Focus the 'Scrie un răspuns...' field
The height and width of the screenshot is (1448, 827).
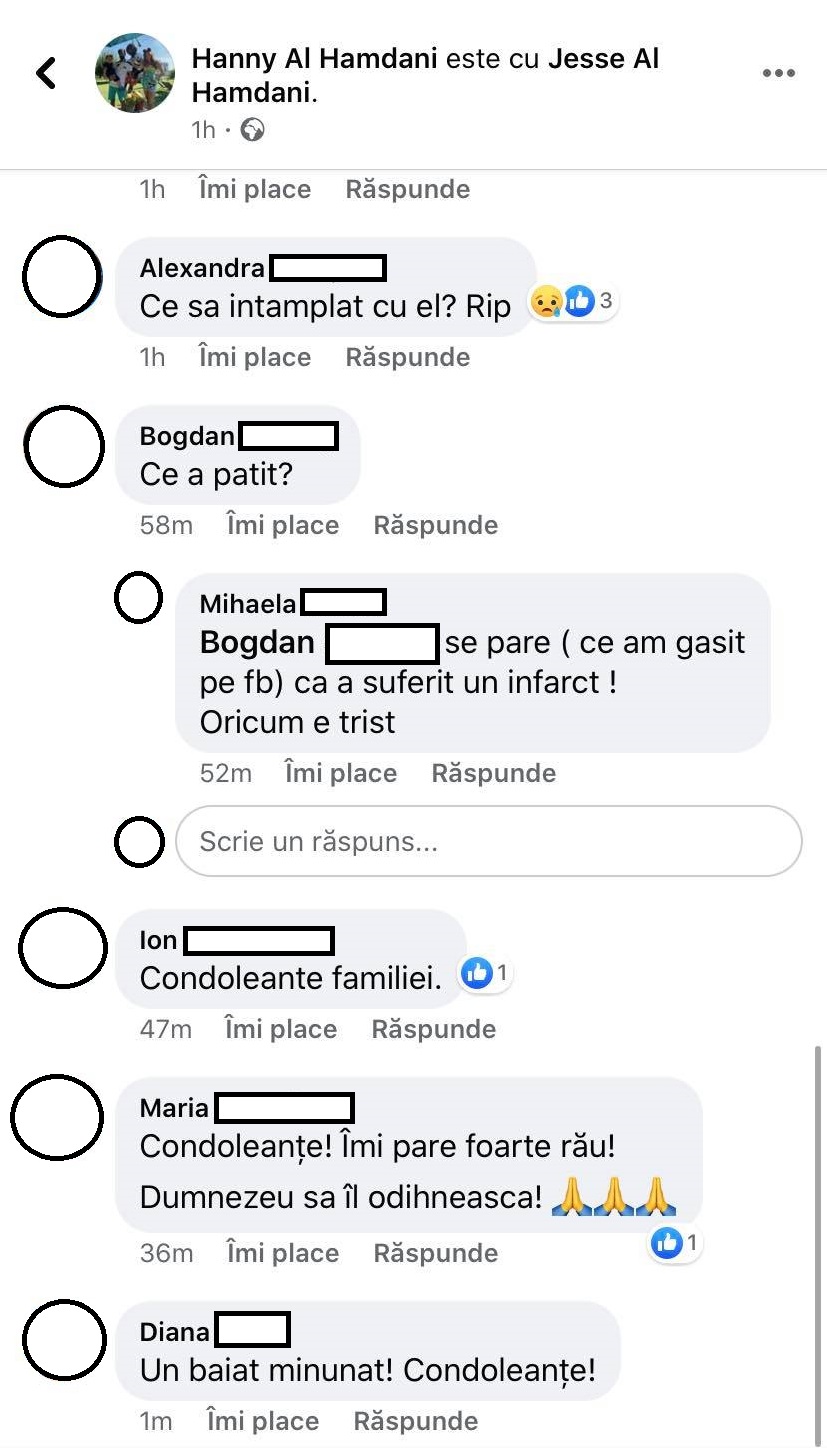click(x=488, y=841)
